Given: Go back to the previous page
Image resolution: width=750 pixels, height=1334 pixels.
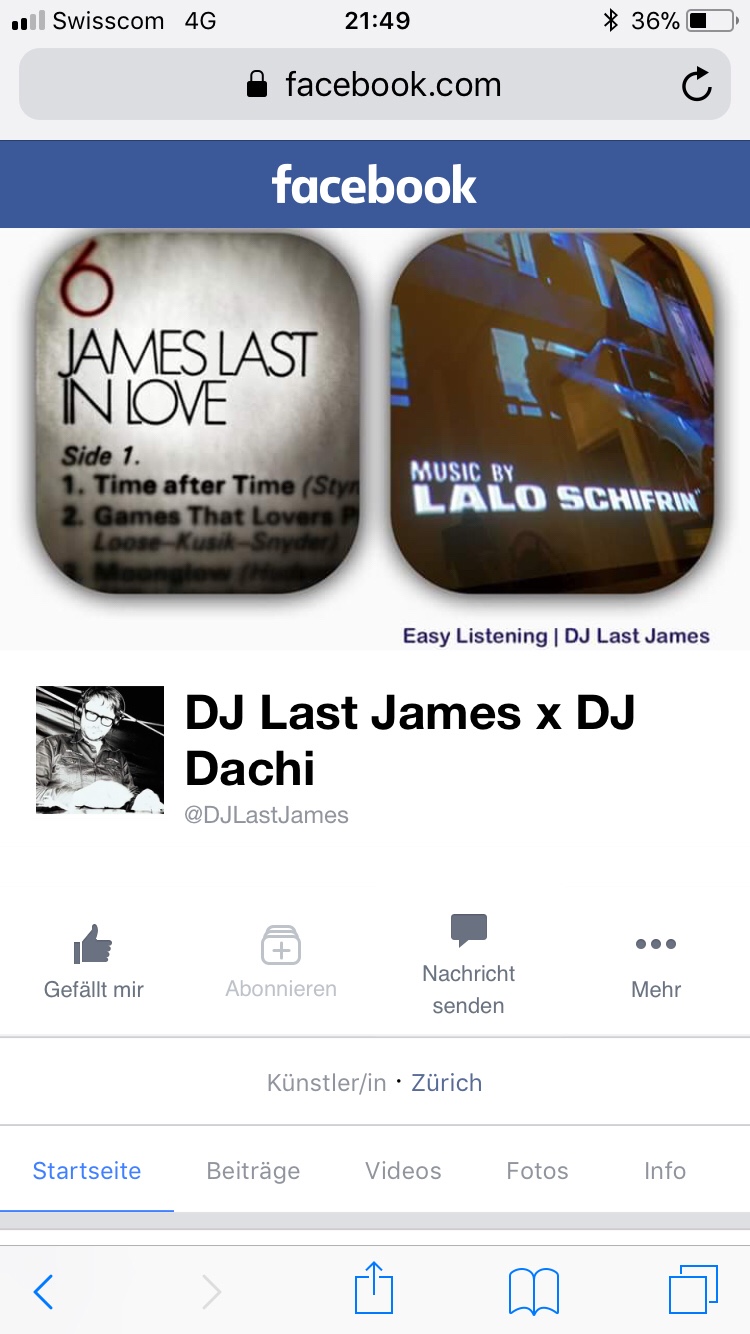Looking at the screenshot, I should tap(43, 1292).
